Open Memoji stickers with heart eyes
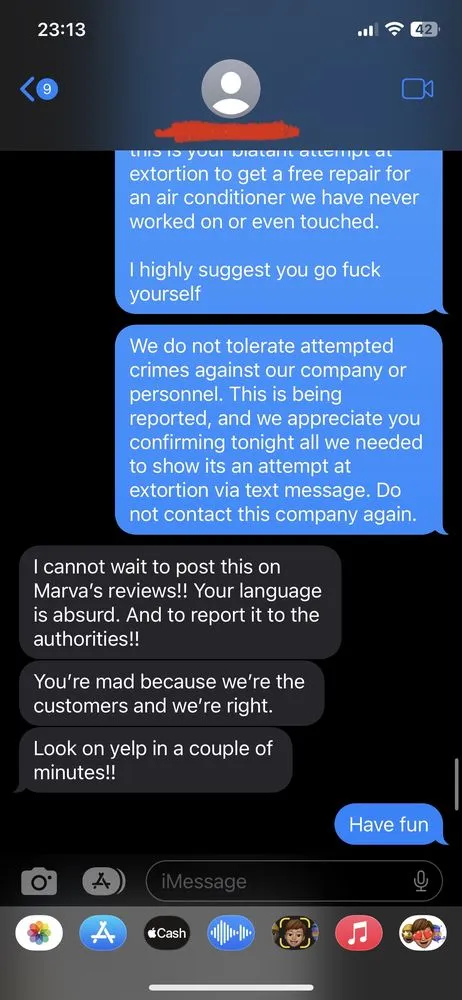Screen dimensions: 462x1000 click(x=422, y=933)
